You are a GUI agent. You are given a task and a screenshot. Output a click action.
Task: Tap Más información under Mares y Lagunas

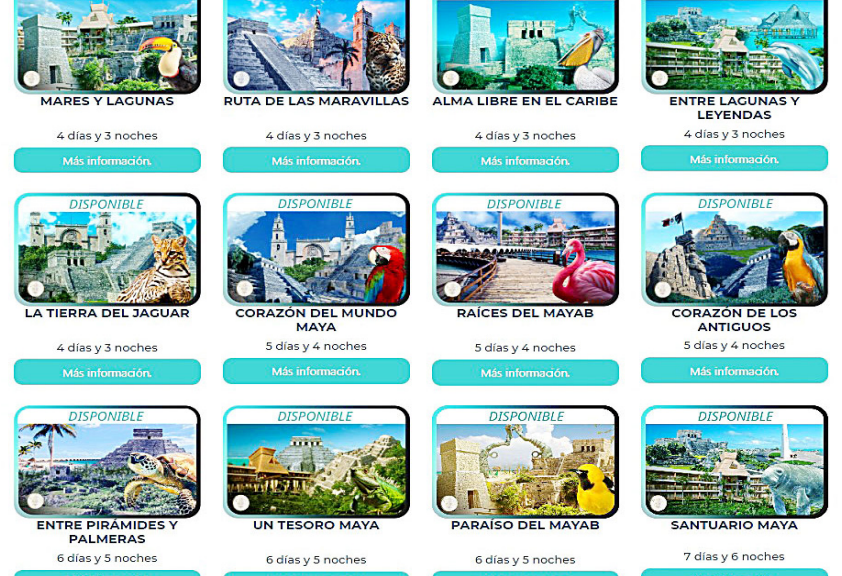pos(107,161)
